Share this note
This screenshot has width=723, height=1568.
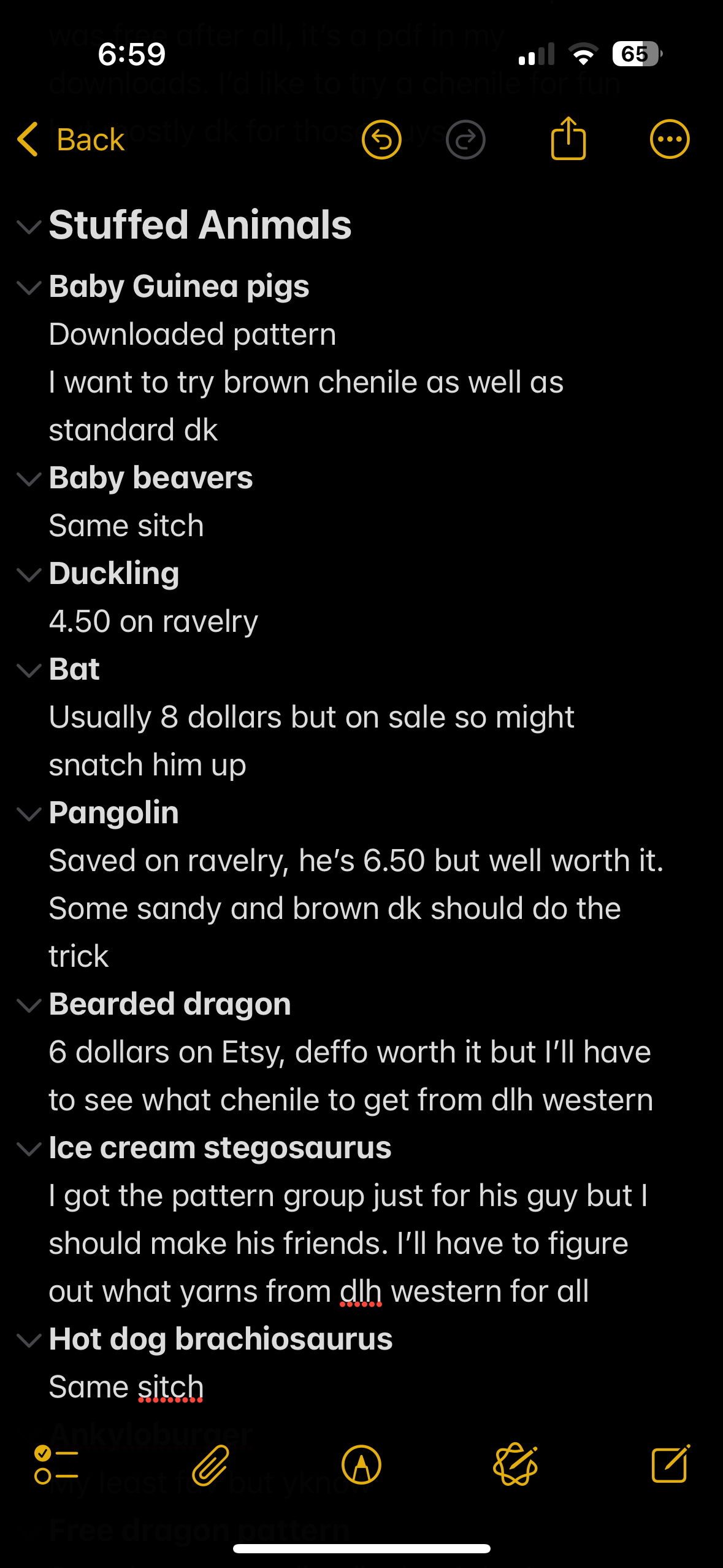click(568, 139)
